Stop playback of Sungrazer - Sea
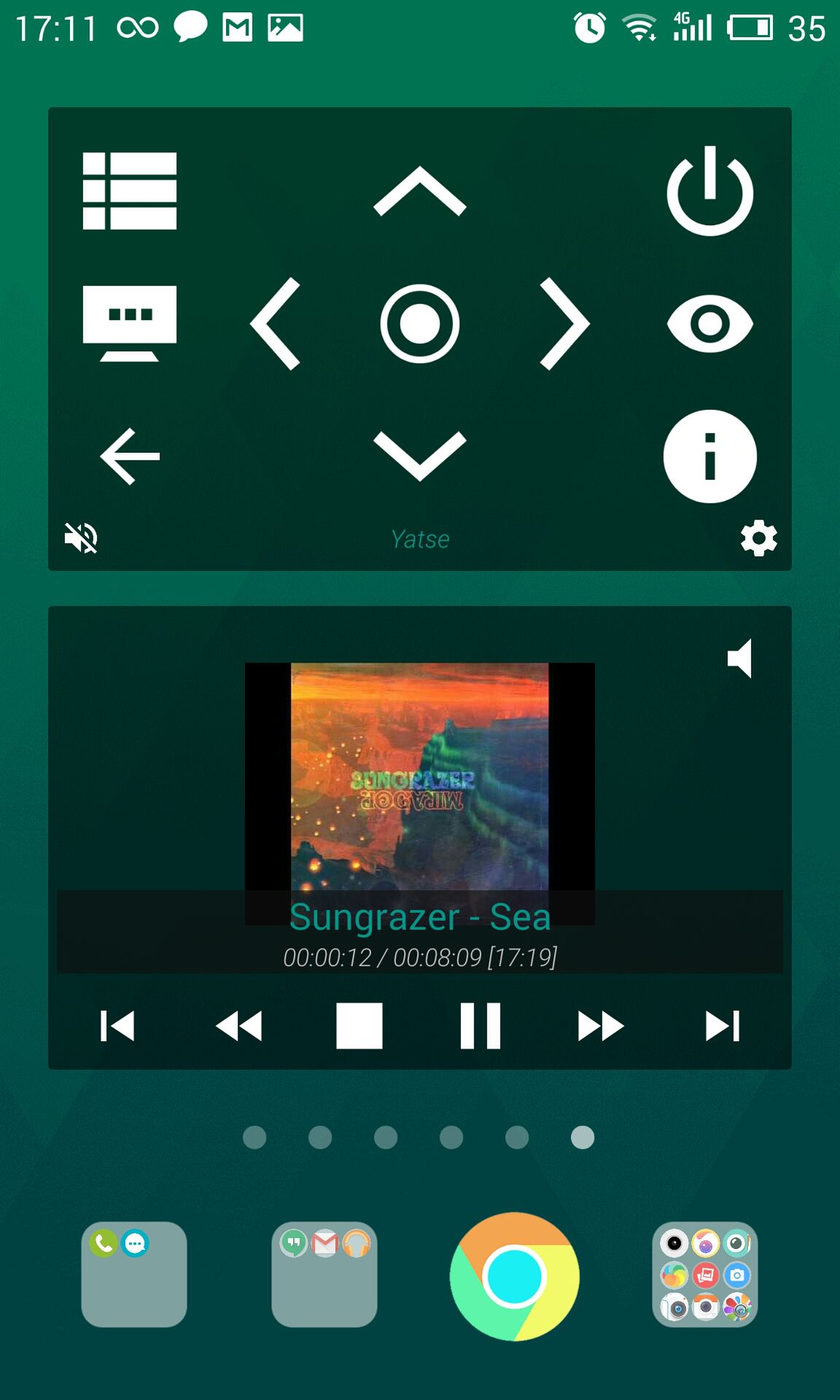Image resolution: width=840 pixels, height=1400 pixels. (x=359, y=1026)
